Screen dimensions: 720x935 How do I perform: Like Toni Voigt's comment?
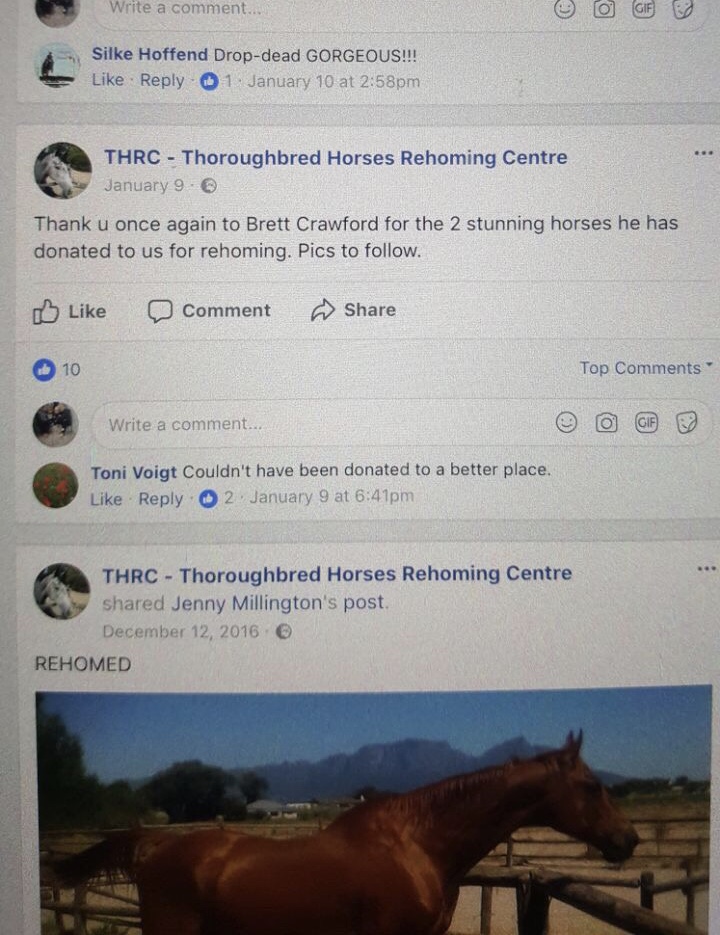pyautogui.click(x=106, y=498)
